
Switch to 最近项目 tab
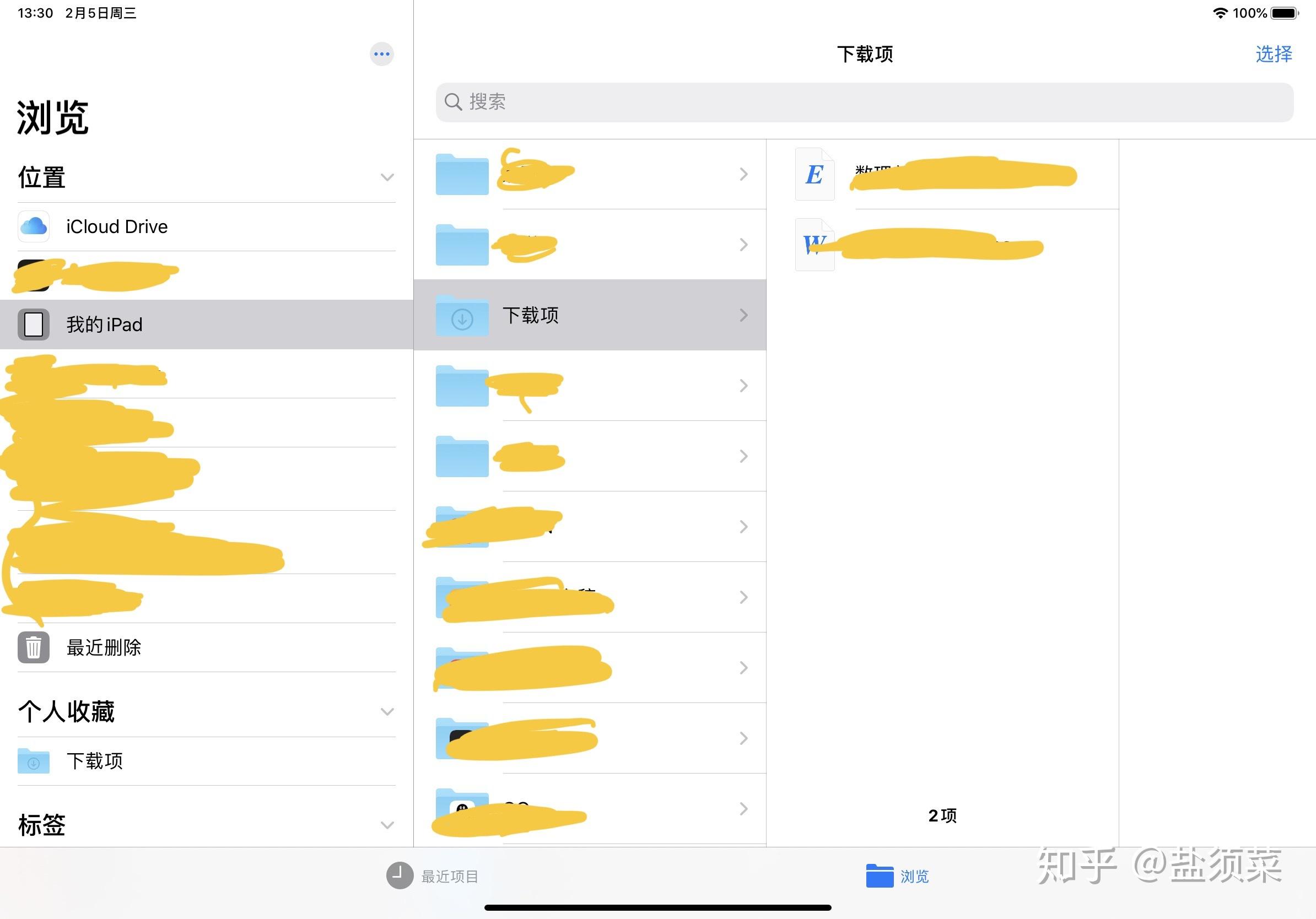click(433, 876)
